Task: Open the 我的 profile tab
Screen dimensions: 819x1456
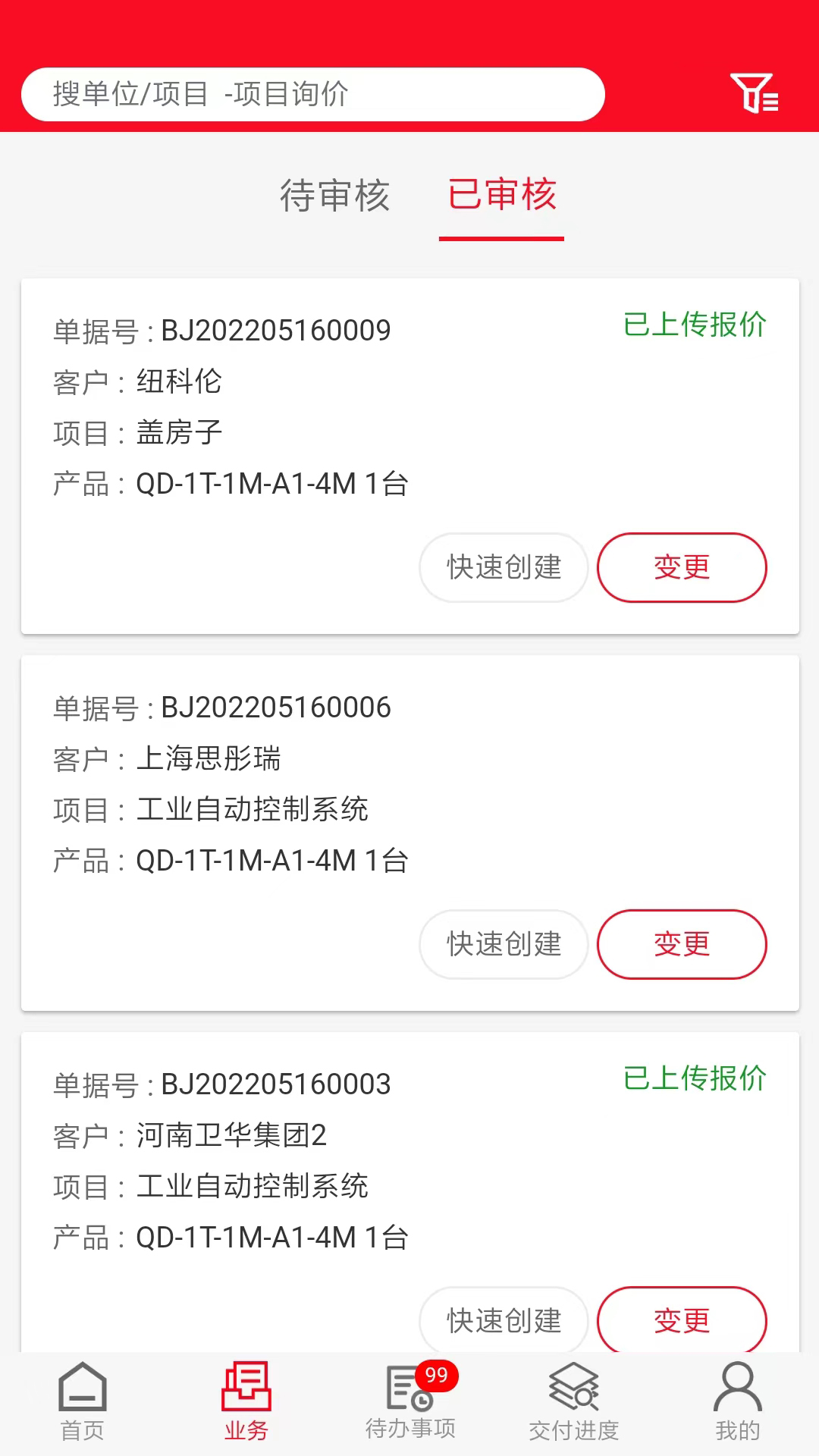Action: pyautogui.click(x=737, y=1403)
